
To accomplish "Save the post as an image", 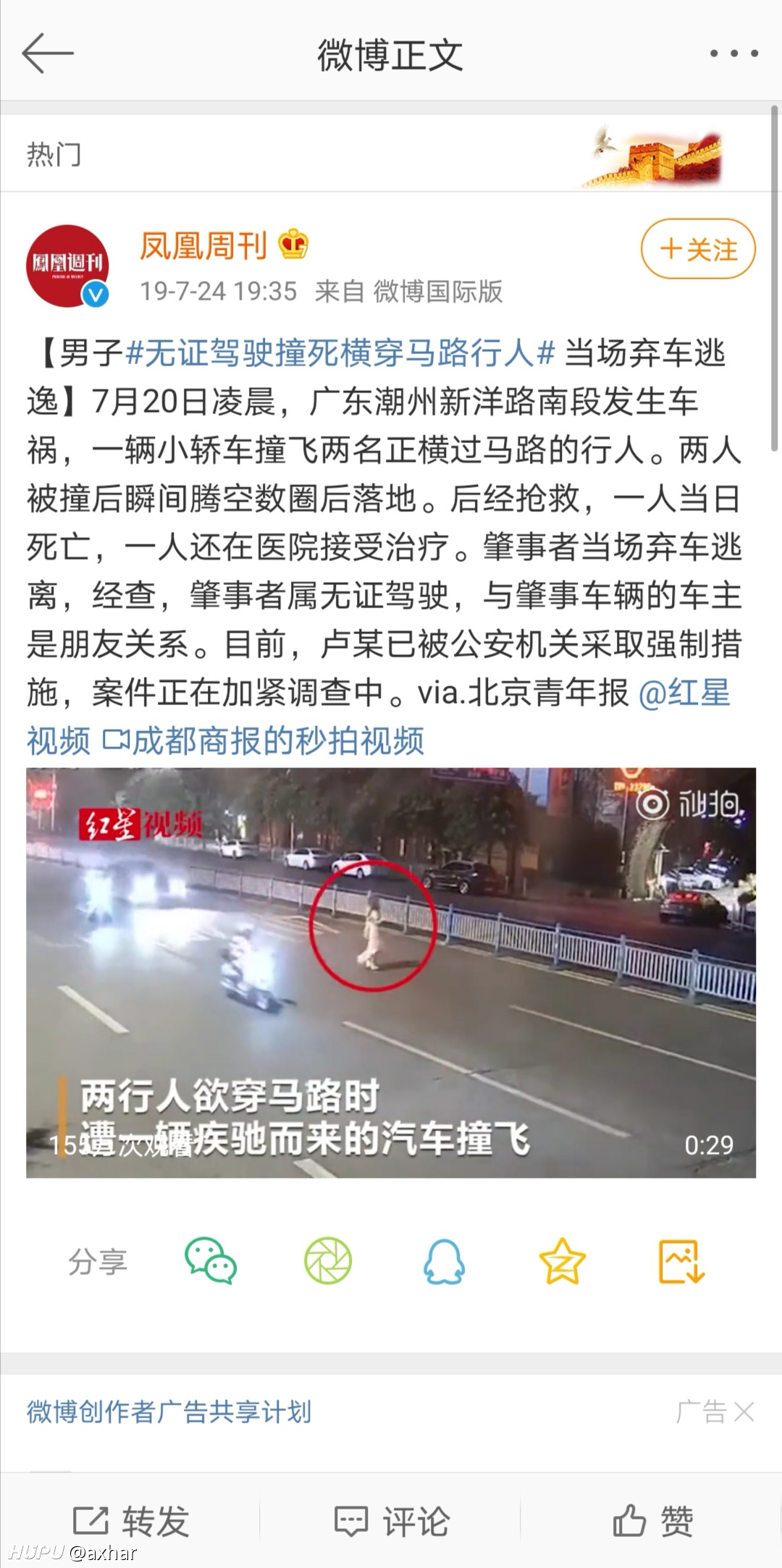I will [681, 1261].
